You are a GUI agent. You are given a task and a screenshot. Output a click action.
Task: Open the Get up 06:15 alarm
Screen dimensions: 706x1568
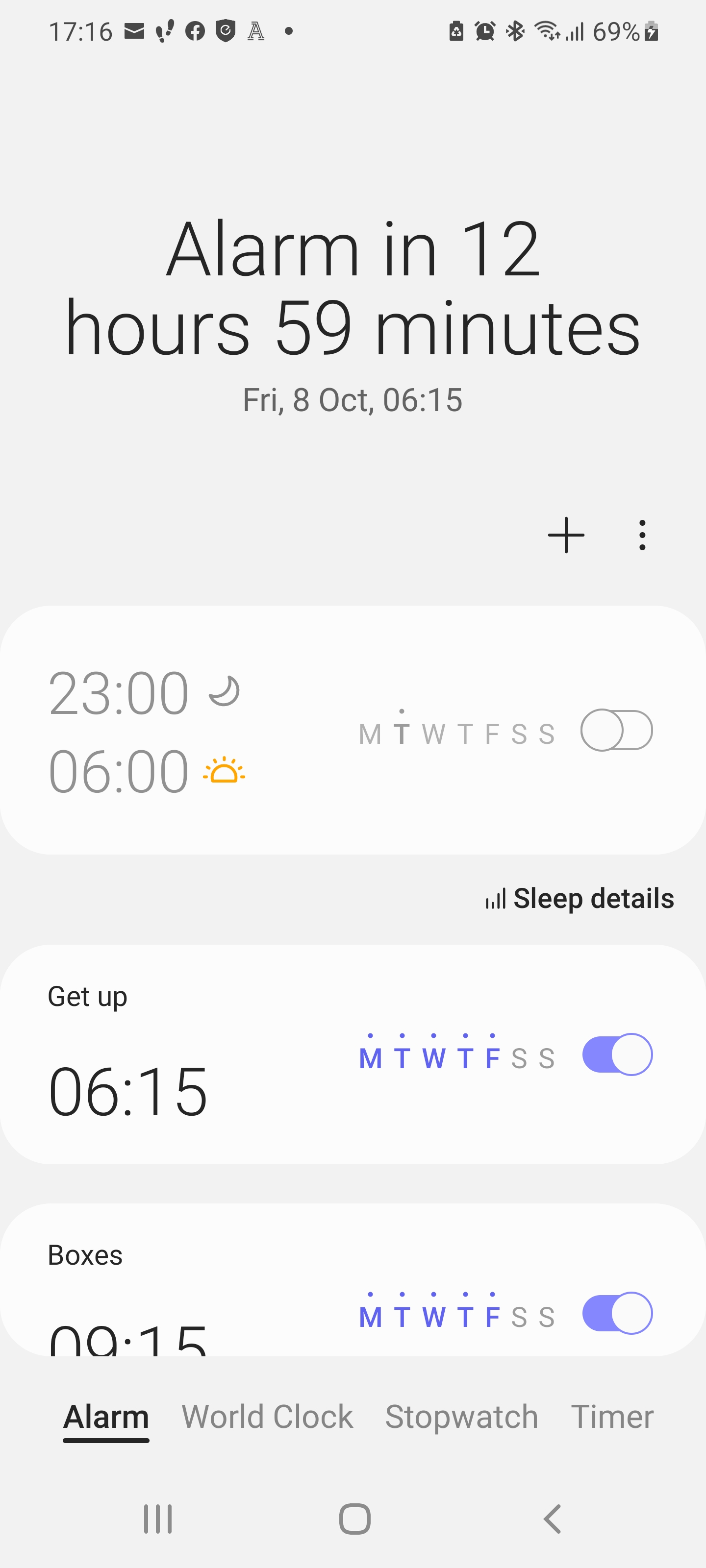click(183, 1065)
